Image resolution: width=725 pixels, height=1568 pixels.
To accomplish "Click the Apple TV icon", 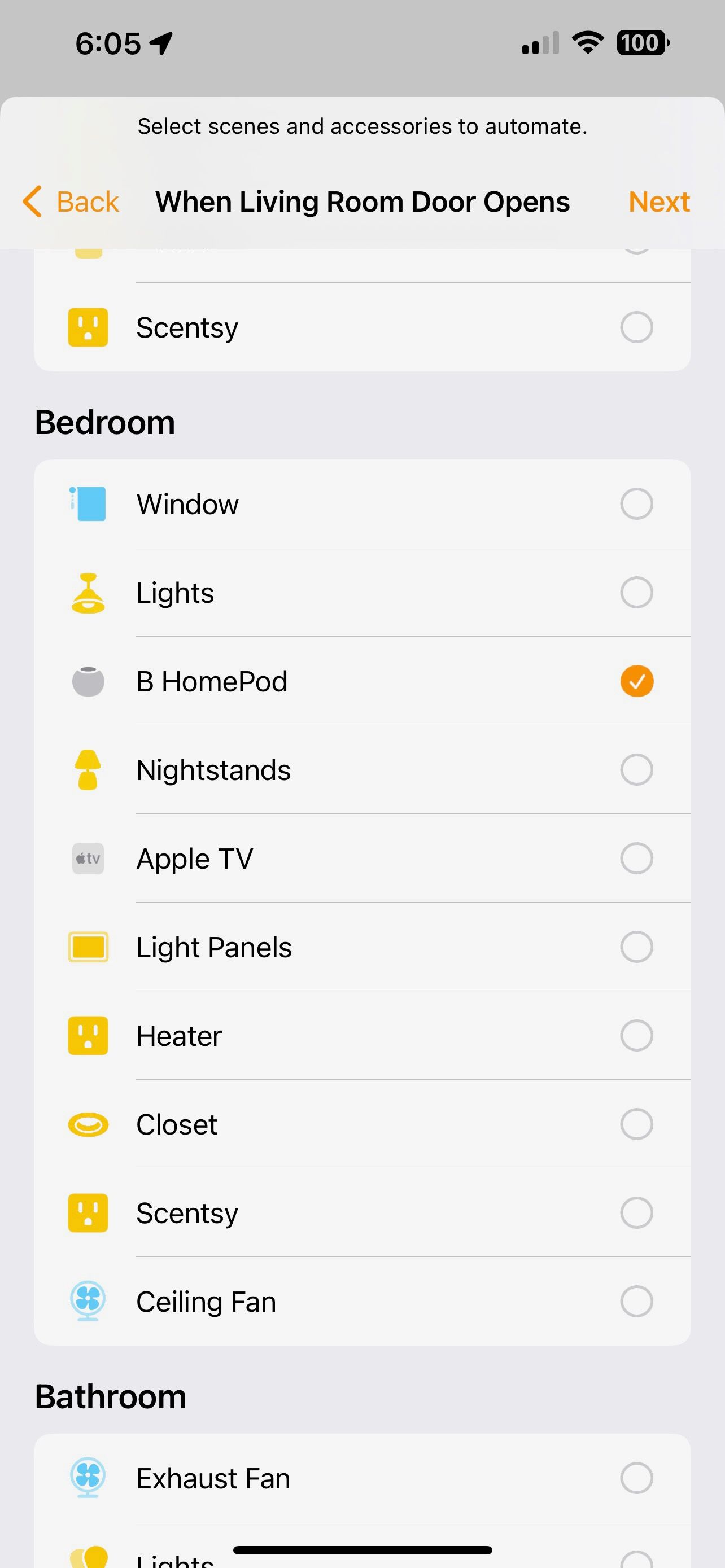I will coord(88,859).
